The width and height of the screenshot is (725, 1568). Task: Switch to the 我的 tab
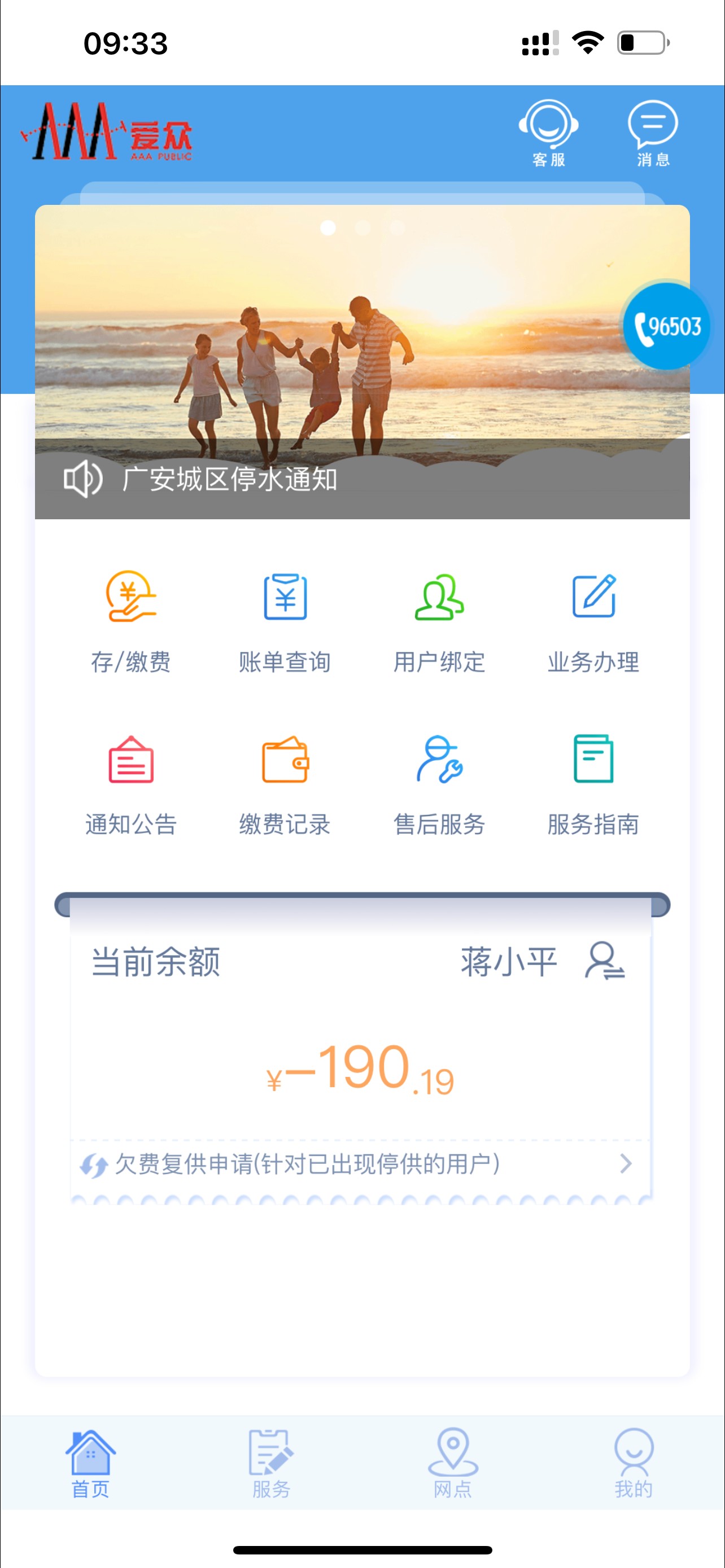633,1464
